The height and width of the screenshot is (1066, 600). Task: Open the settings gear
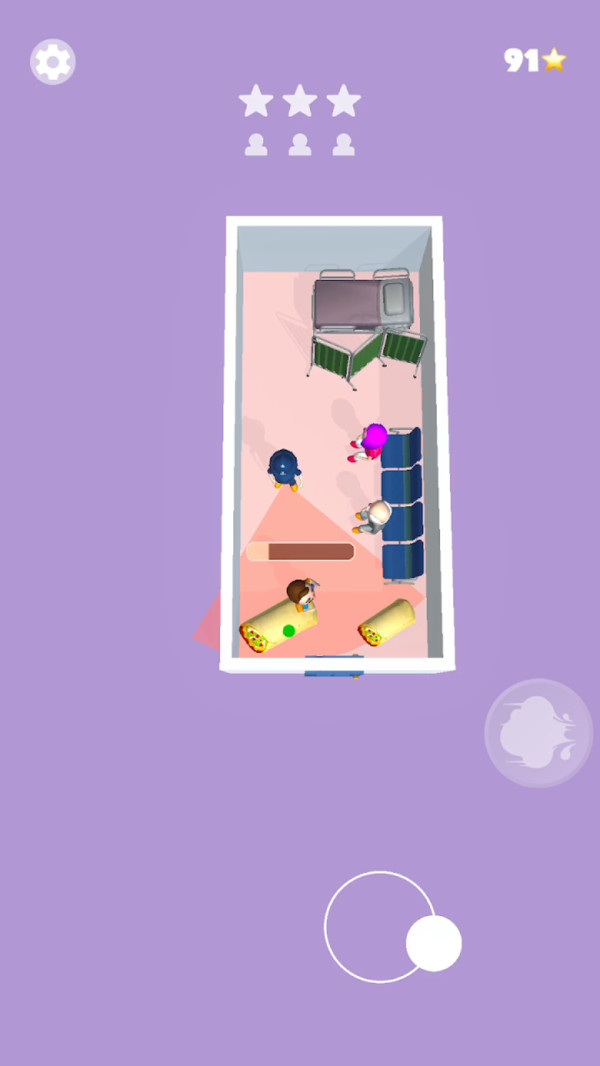tap(52, 62)
